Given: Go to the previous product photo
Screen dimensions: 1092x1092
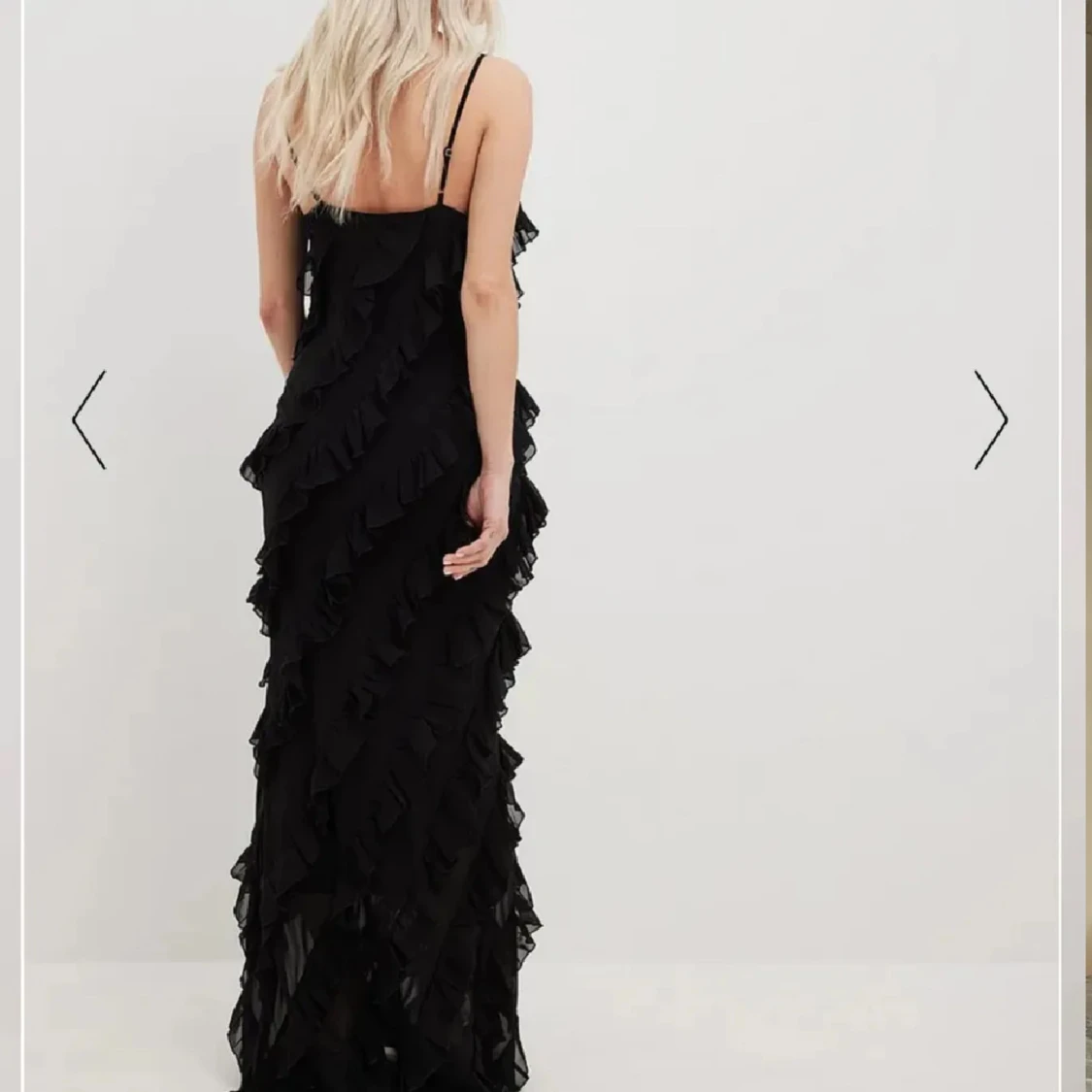Looking at the screenshot, I should tap(88, 419).
